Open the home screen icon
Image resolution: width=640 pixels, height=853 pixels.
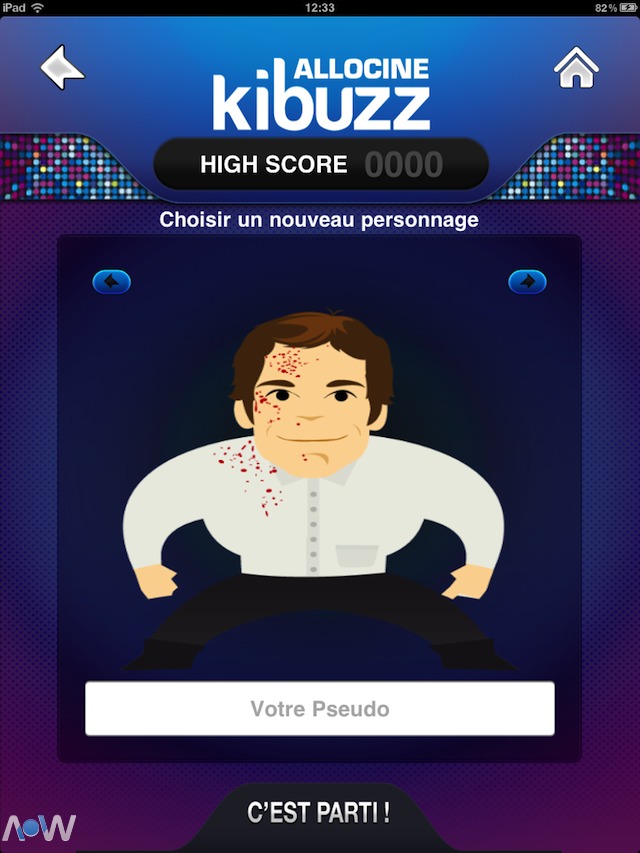pyautogui.click(x=576, y=68)
